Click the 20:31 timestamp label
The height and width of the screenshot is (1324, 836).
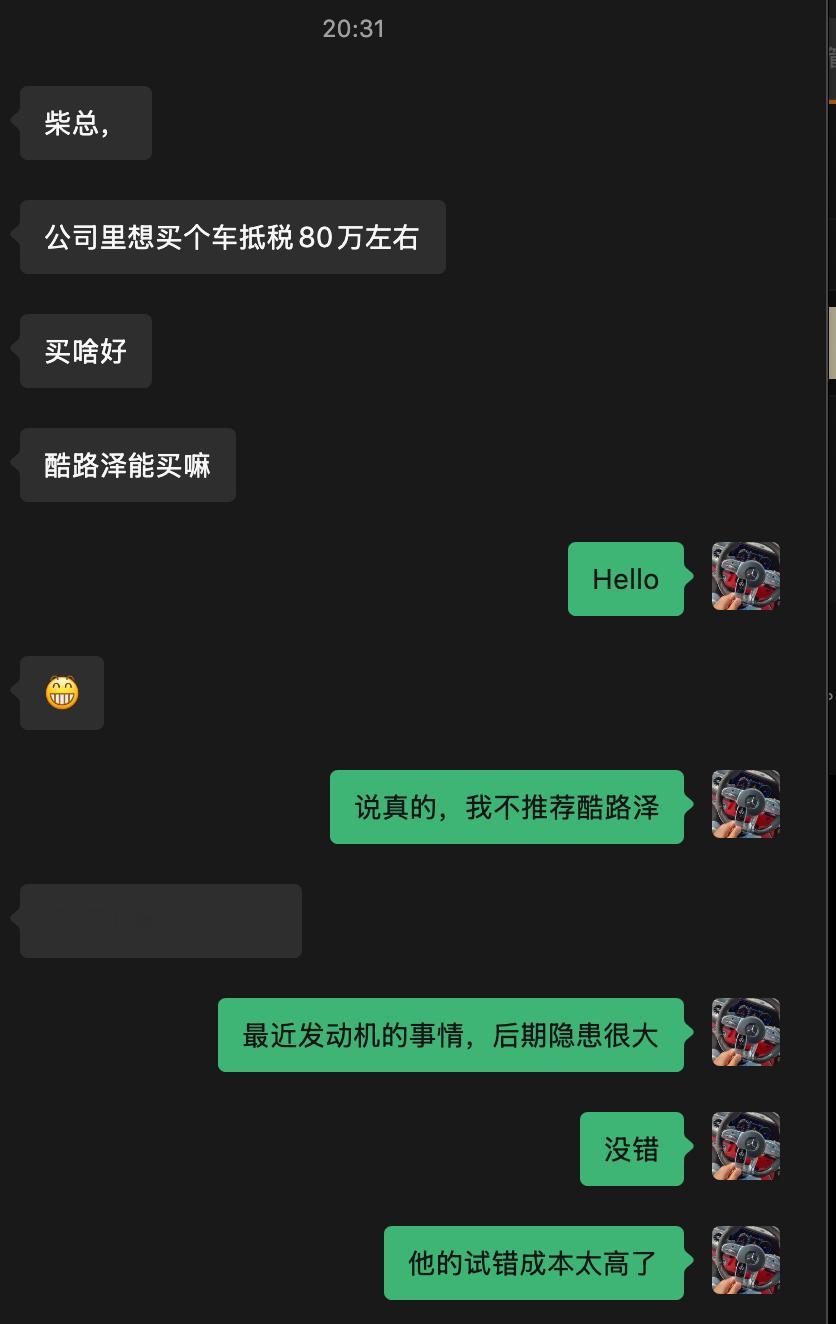click(x=352, y=28)
